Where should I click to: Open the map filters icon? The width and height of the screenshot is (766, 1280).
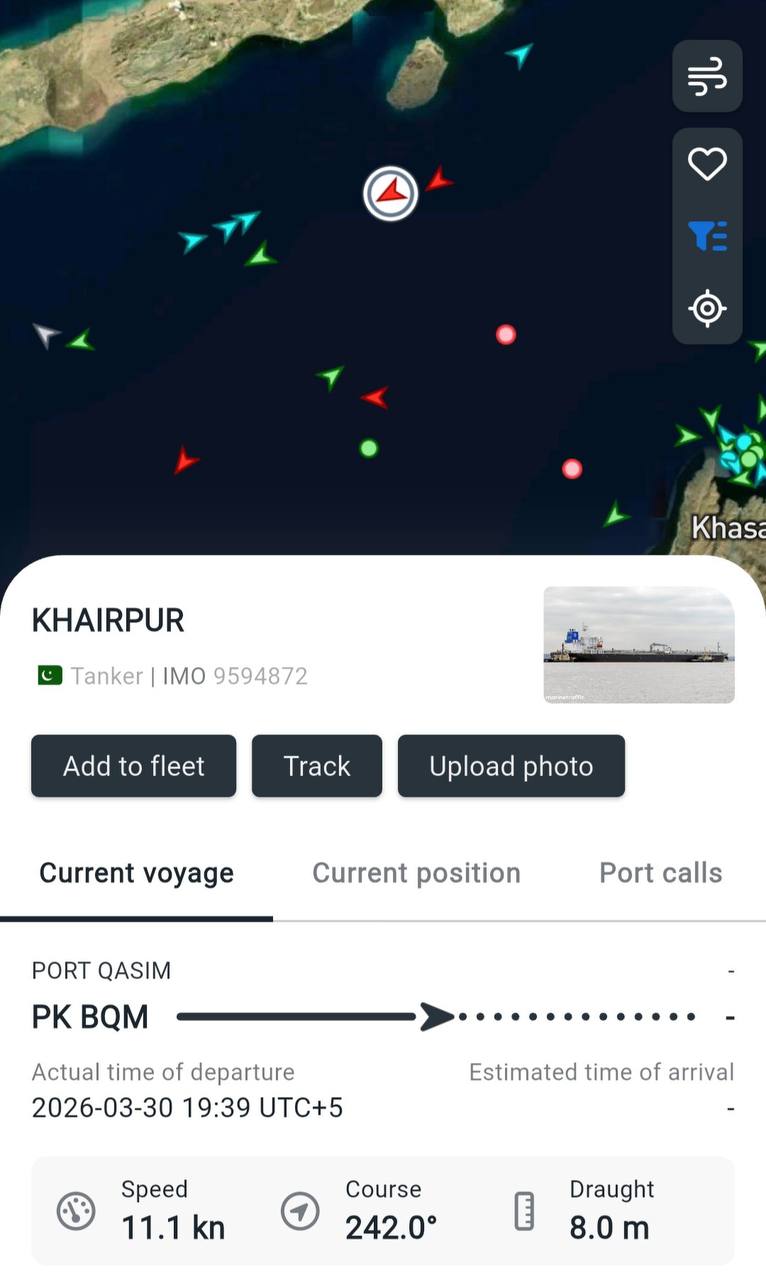[707, 236]
